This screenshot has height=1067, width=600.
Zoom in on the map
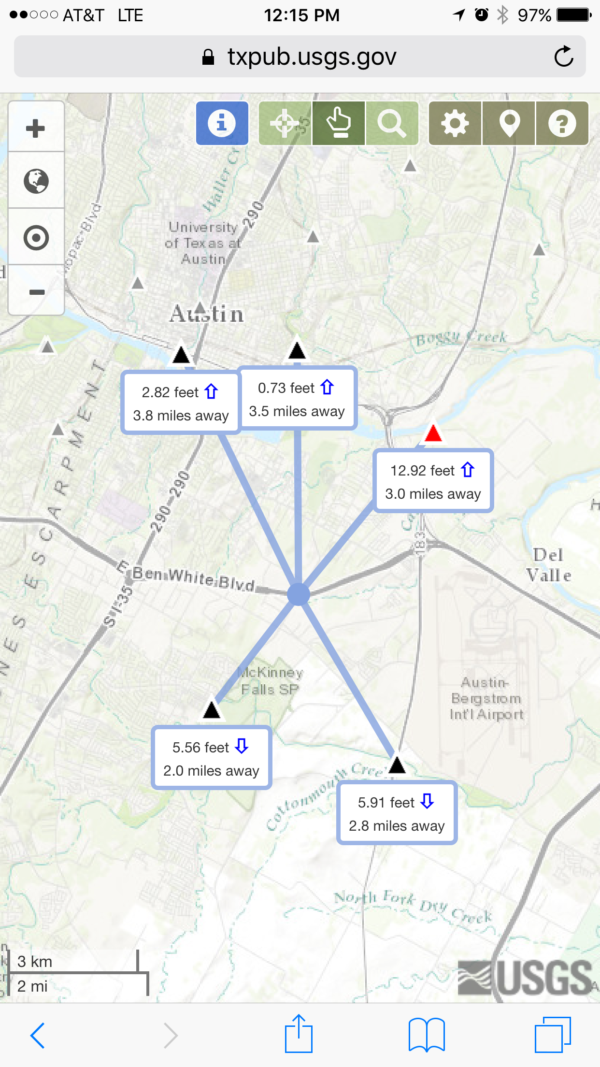pyautogui.click(x=36, y=129)
